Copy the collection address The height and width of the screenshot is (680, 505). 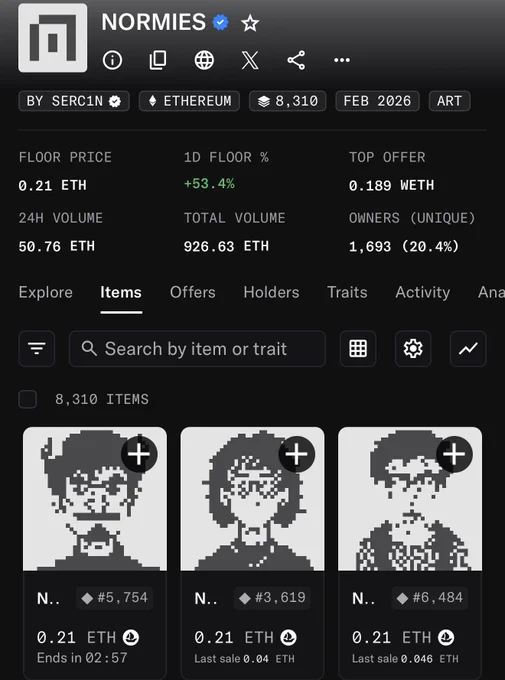click(x=158, y=60)
